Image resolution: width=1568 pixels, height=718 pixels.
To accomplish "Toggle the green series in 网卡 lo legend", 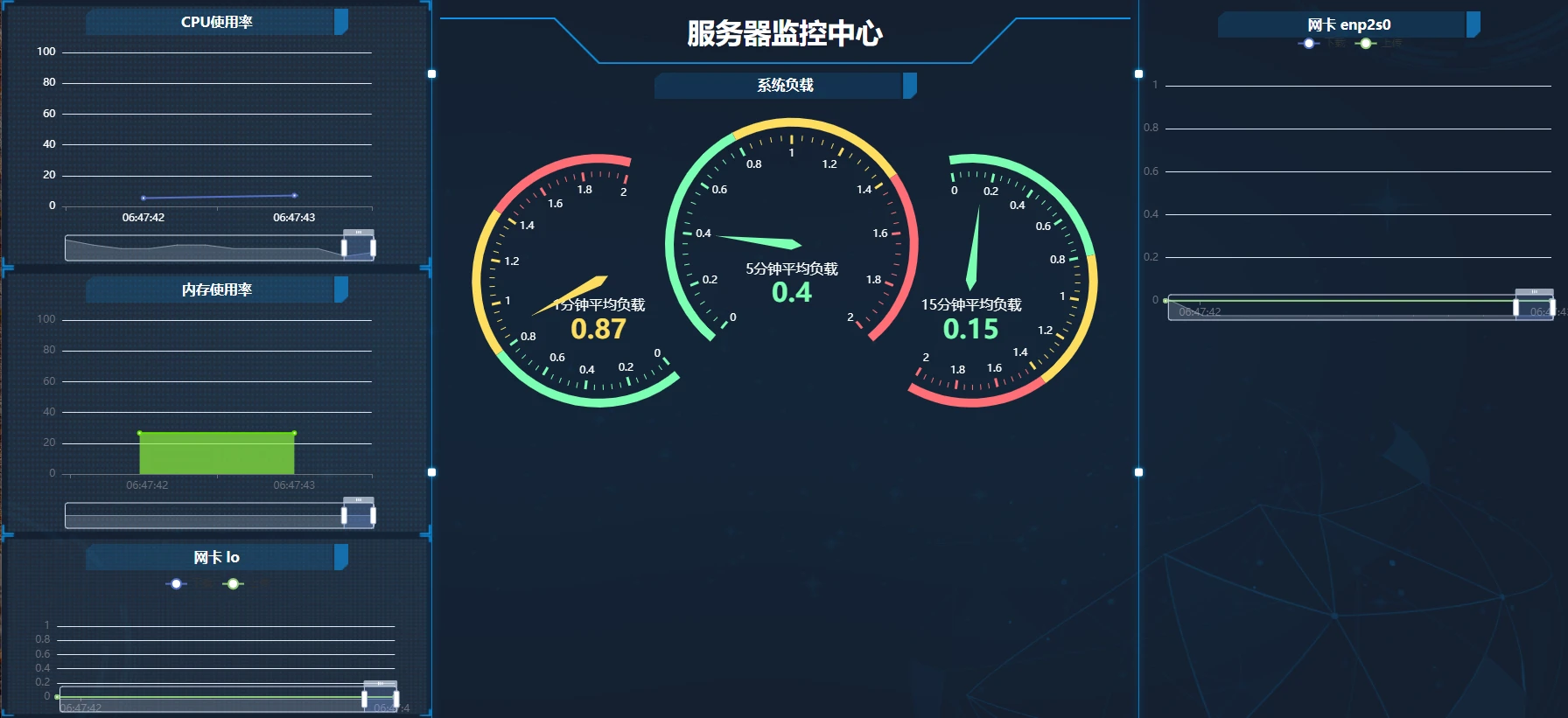I will point(233,583).
